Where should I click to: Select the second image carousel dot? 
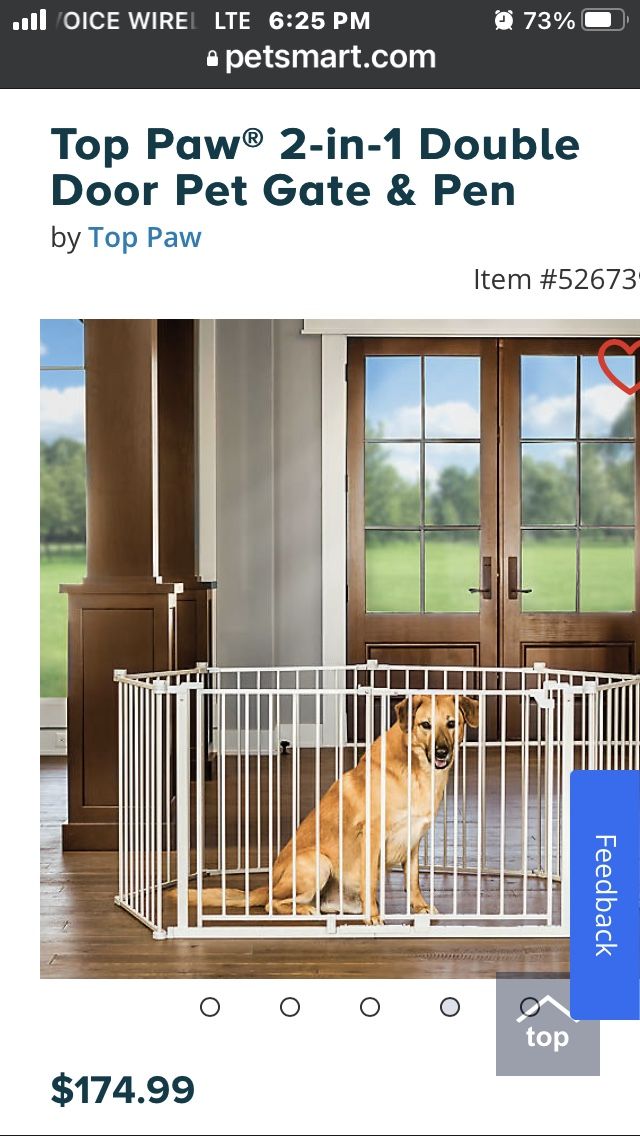pos(290,1007)
